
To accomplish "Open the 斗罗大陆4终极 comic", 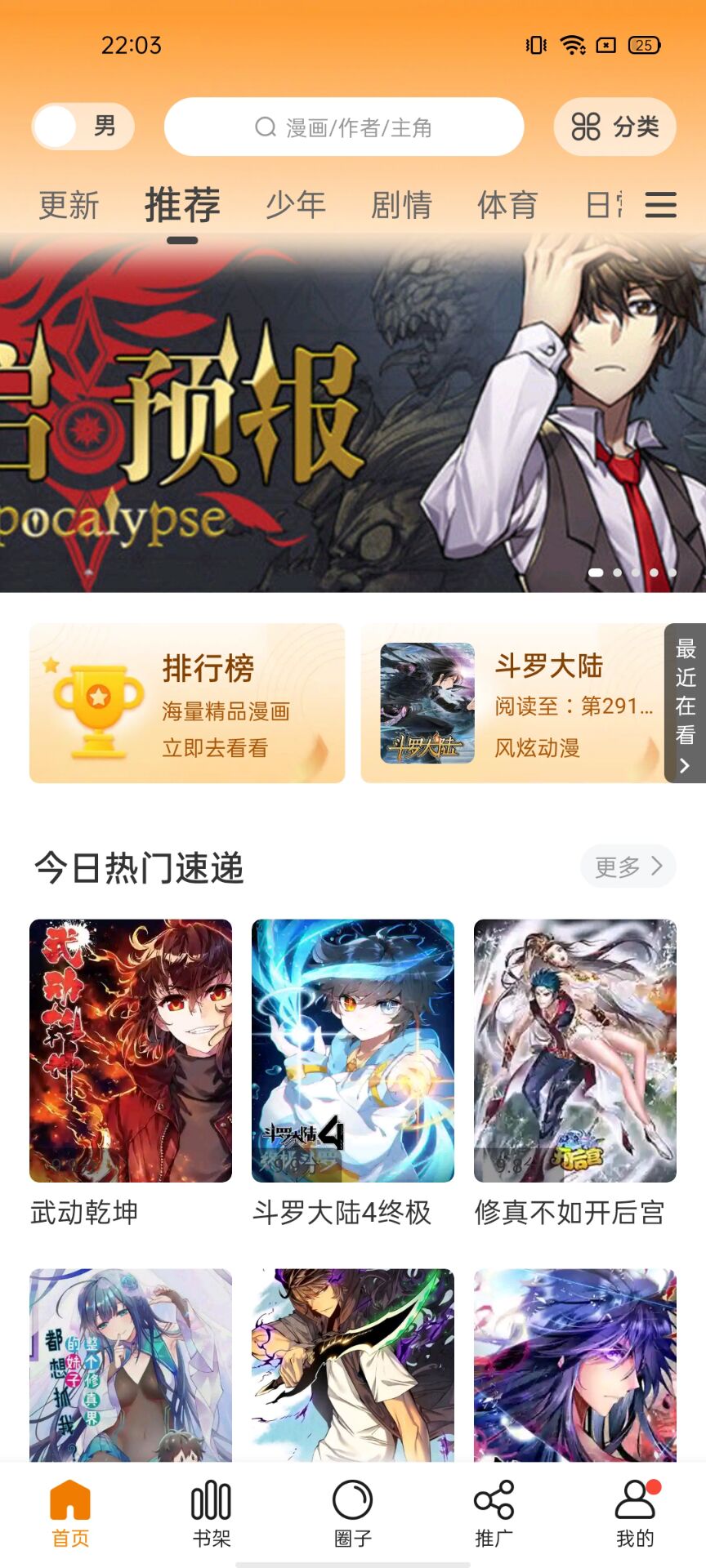I will 353,1052.
